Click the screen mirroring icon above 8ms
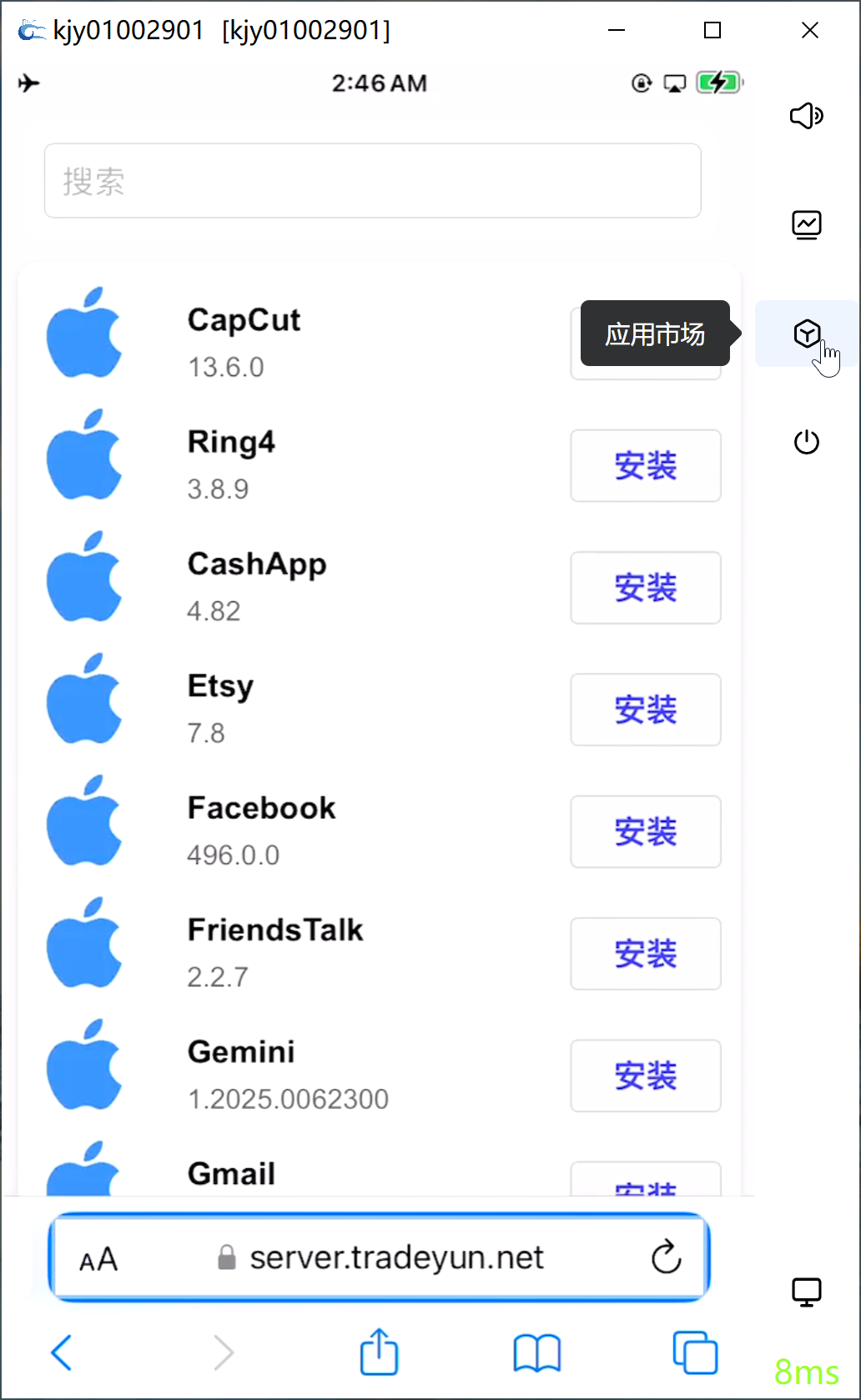The width and height of the screenshot is (861, 1400). tap(804, 1291)
